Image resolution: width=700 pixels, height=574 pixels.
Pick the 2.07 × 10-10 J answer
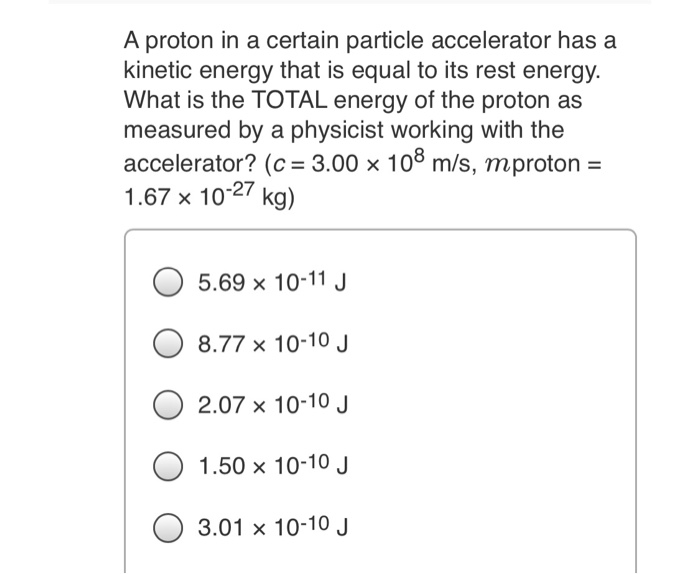coord(168,405)
